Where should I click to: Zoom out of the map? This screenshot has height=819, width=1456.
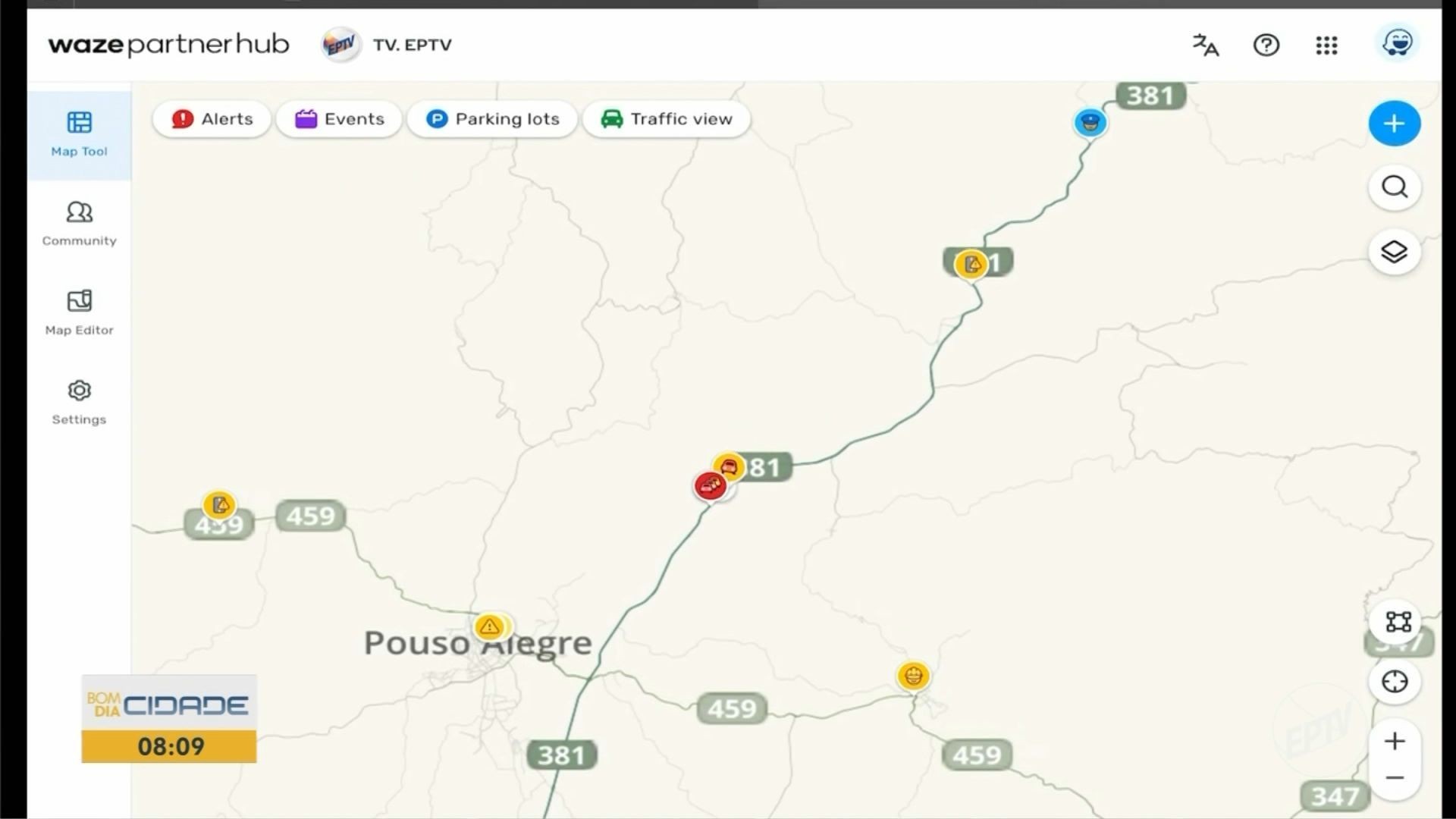(1394, 778)
